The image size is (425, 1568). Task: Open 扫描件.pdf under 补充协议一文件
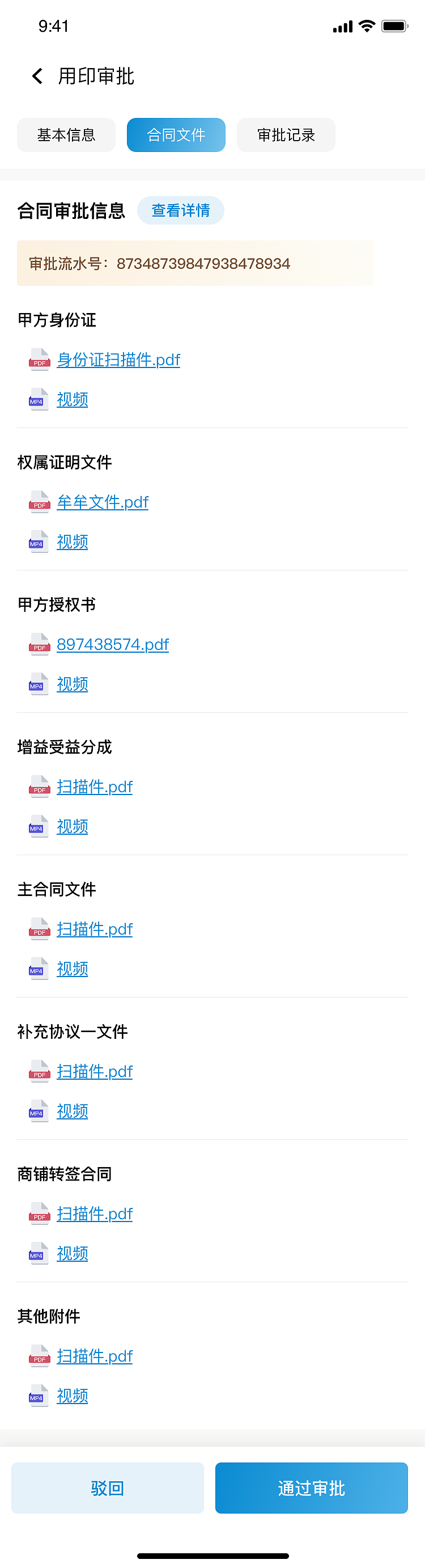pos(94,1072)
